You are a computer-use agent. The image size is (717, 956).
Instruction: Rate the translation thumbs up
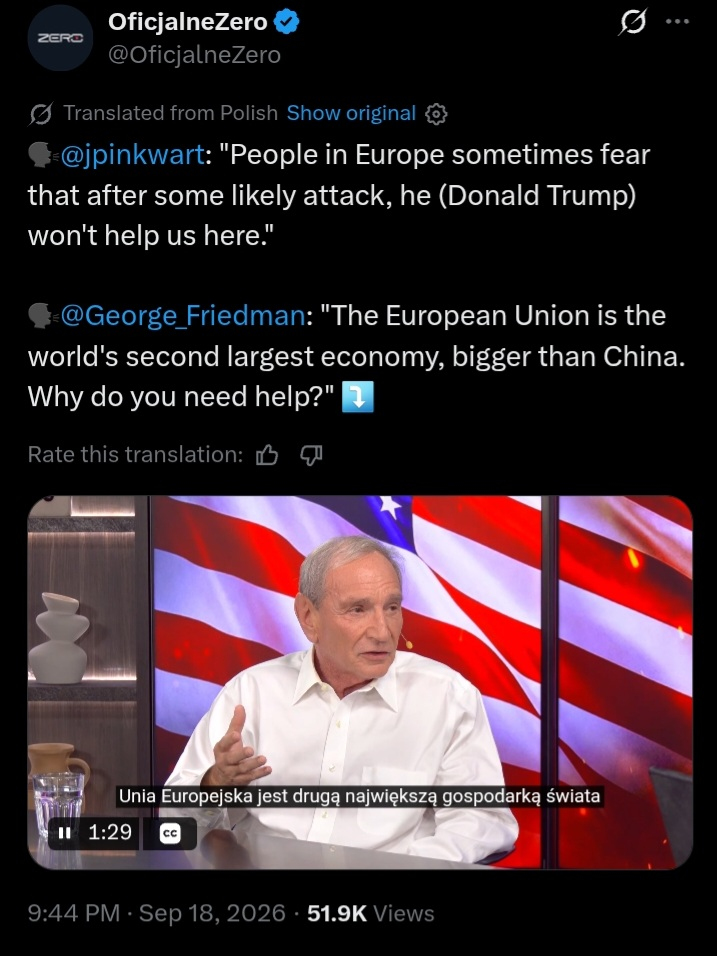[x=267, y=455]
